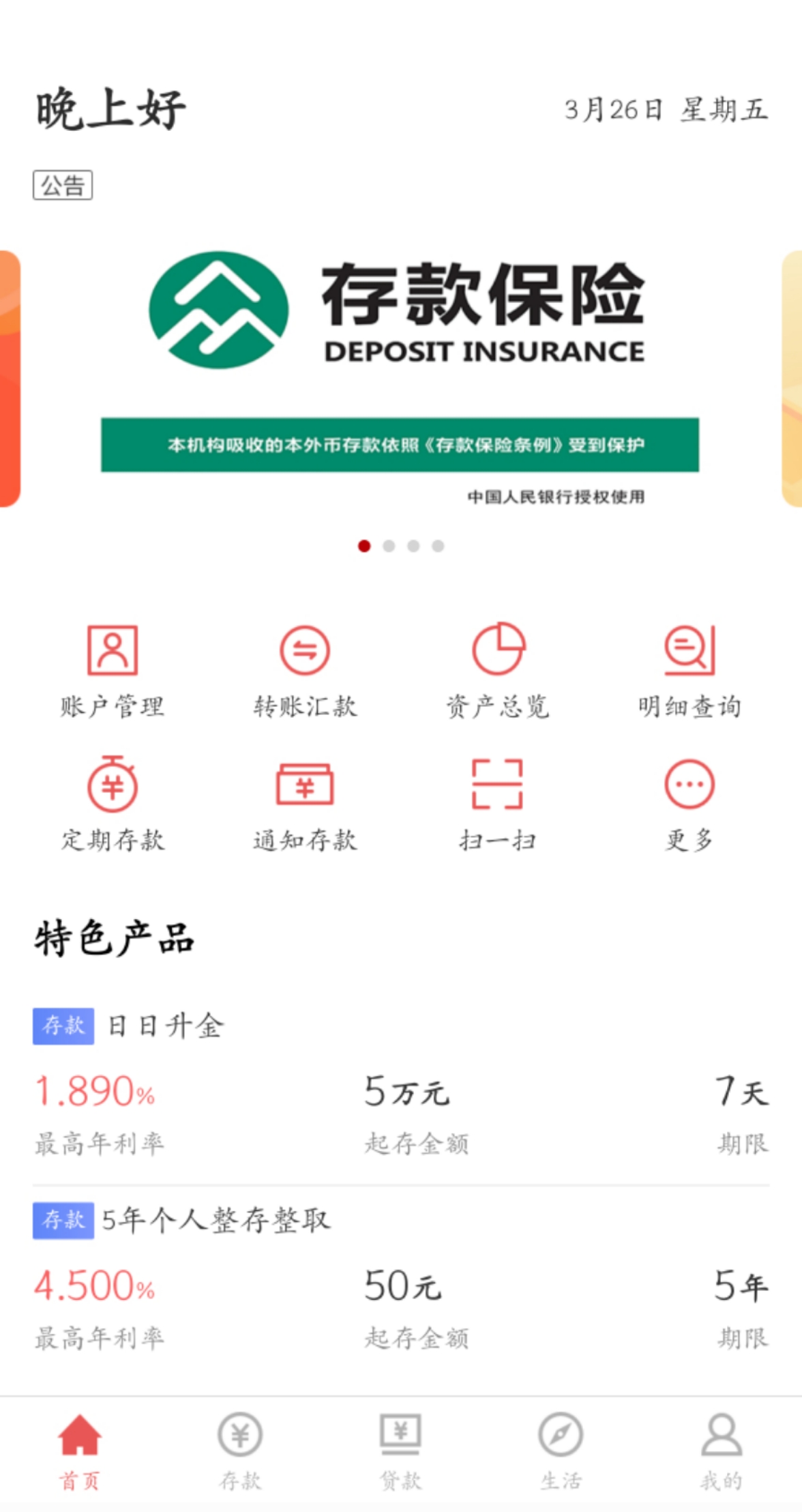View 5年个人整存整取 product details
Image resolution: width=802 pixels, height=1512 pixels.
point(215,1220)
